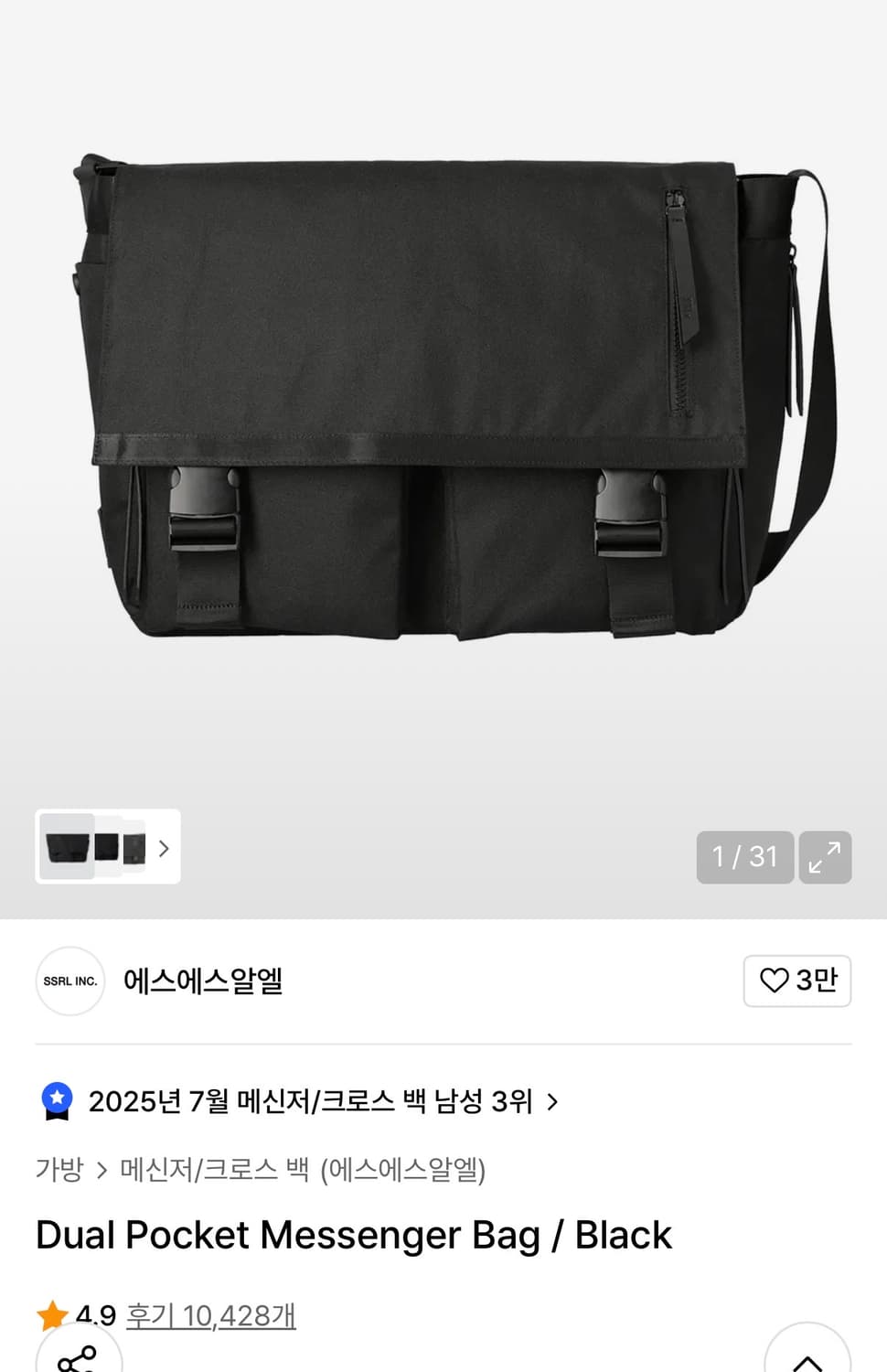This screenshot has height=1372, width=887.
Task: Click the 1 / 31 image counter pill
Action: point(744,857)
